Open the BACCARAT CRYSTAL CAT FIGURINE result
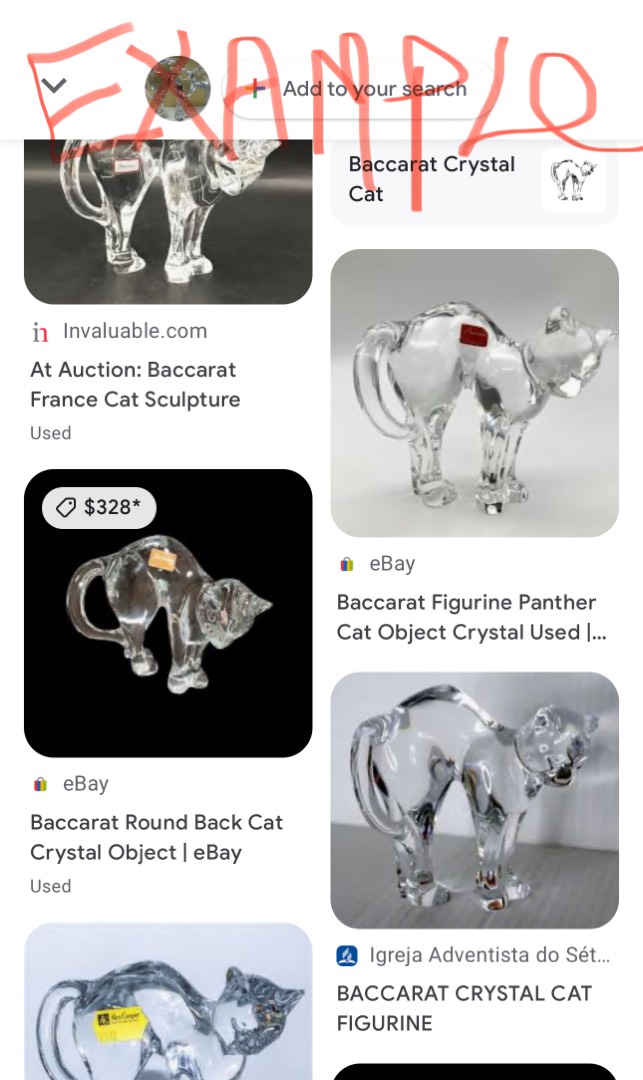Image resolution: width=643 pixels, height=1080 pixels. (x=474, y=854)
